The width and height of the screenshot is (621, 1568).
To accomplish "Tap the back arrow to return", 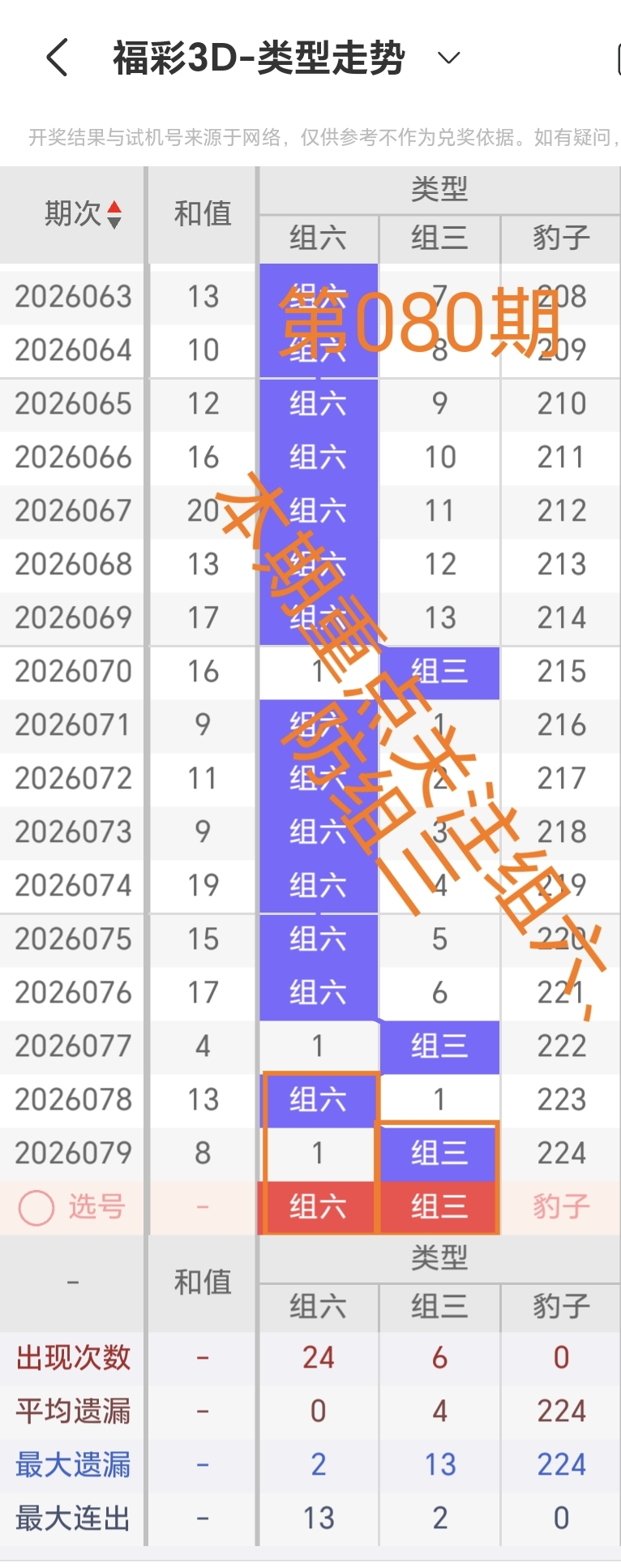I will coord(54,58).
